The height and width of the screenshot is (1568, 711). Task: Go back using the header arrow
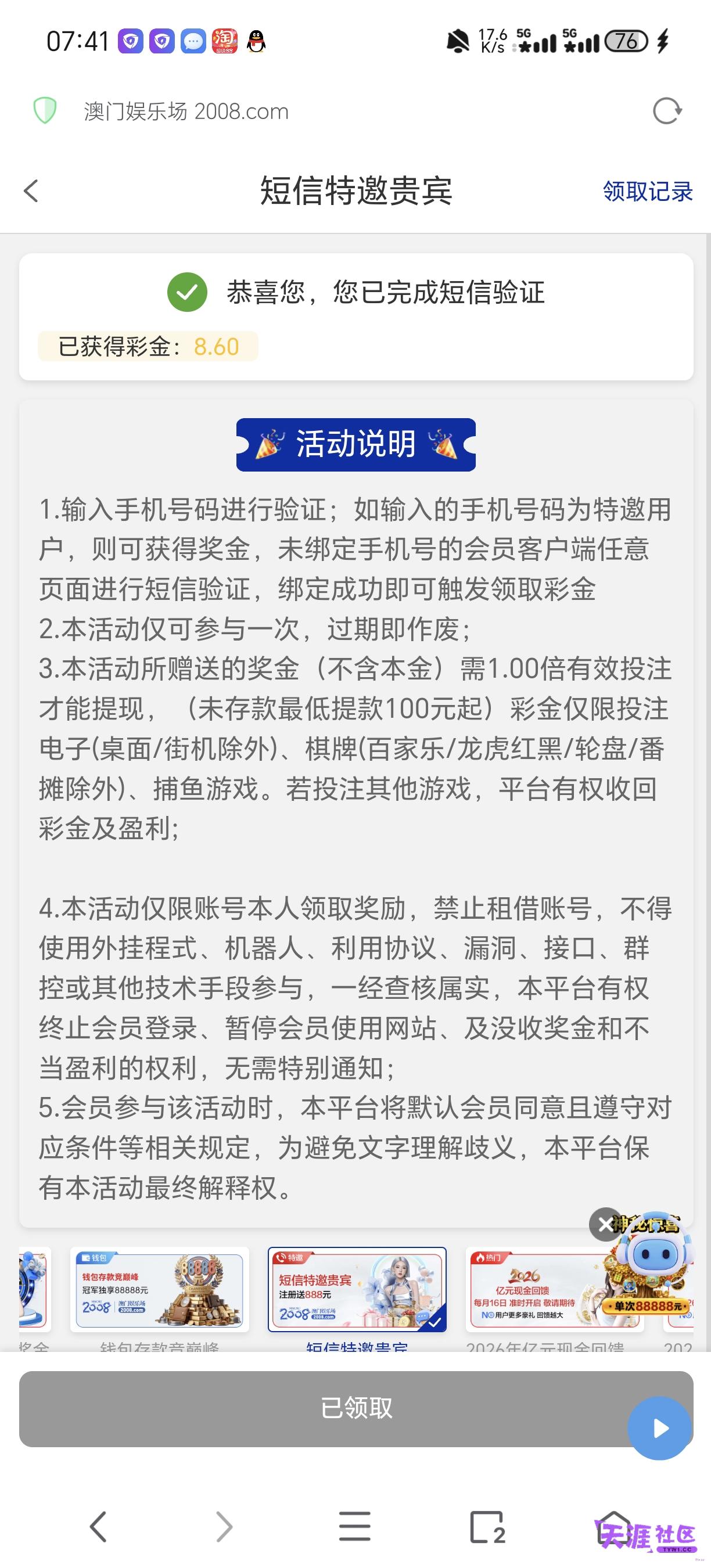31,190
